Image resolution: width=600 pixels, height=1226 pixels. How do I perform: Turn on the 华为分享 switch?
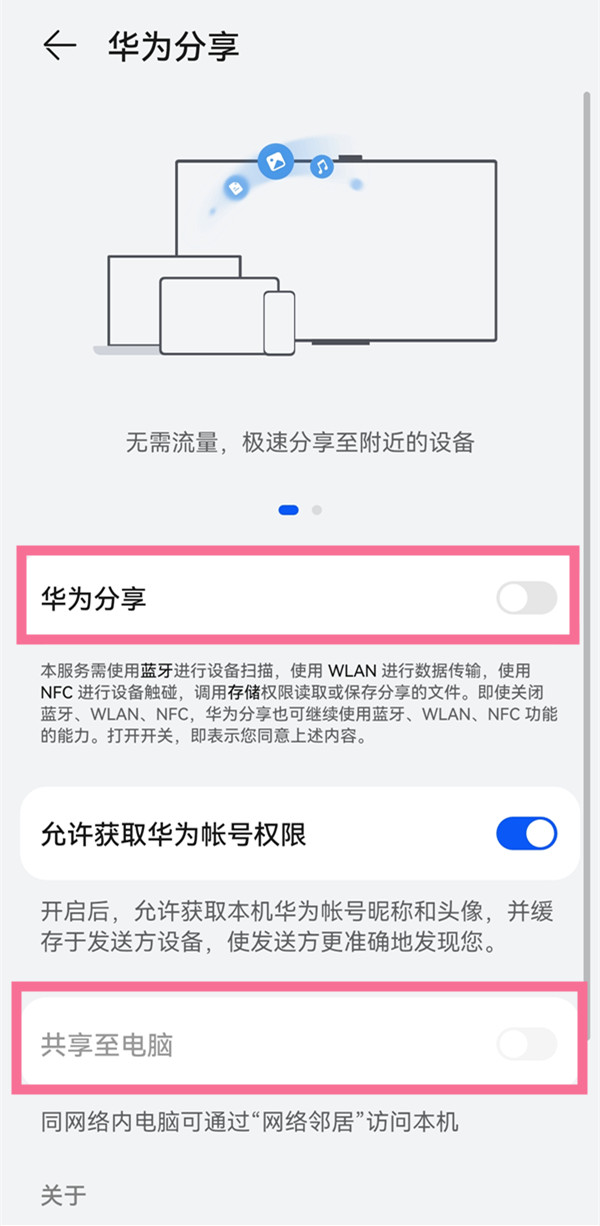tap(526, 598)
